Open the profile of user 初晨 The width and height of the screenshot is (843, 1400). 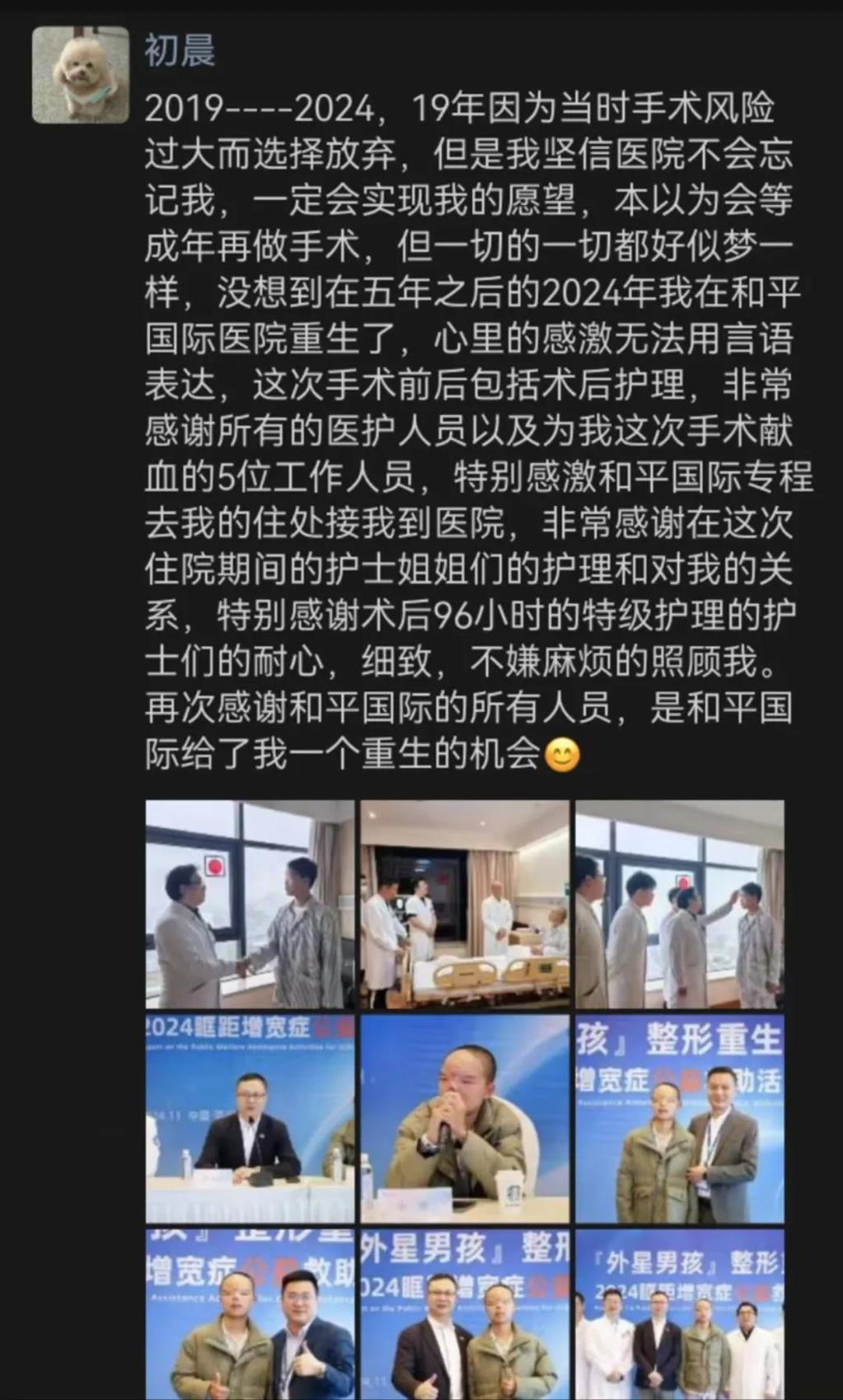click(179, 51)
